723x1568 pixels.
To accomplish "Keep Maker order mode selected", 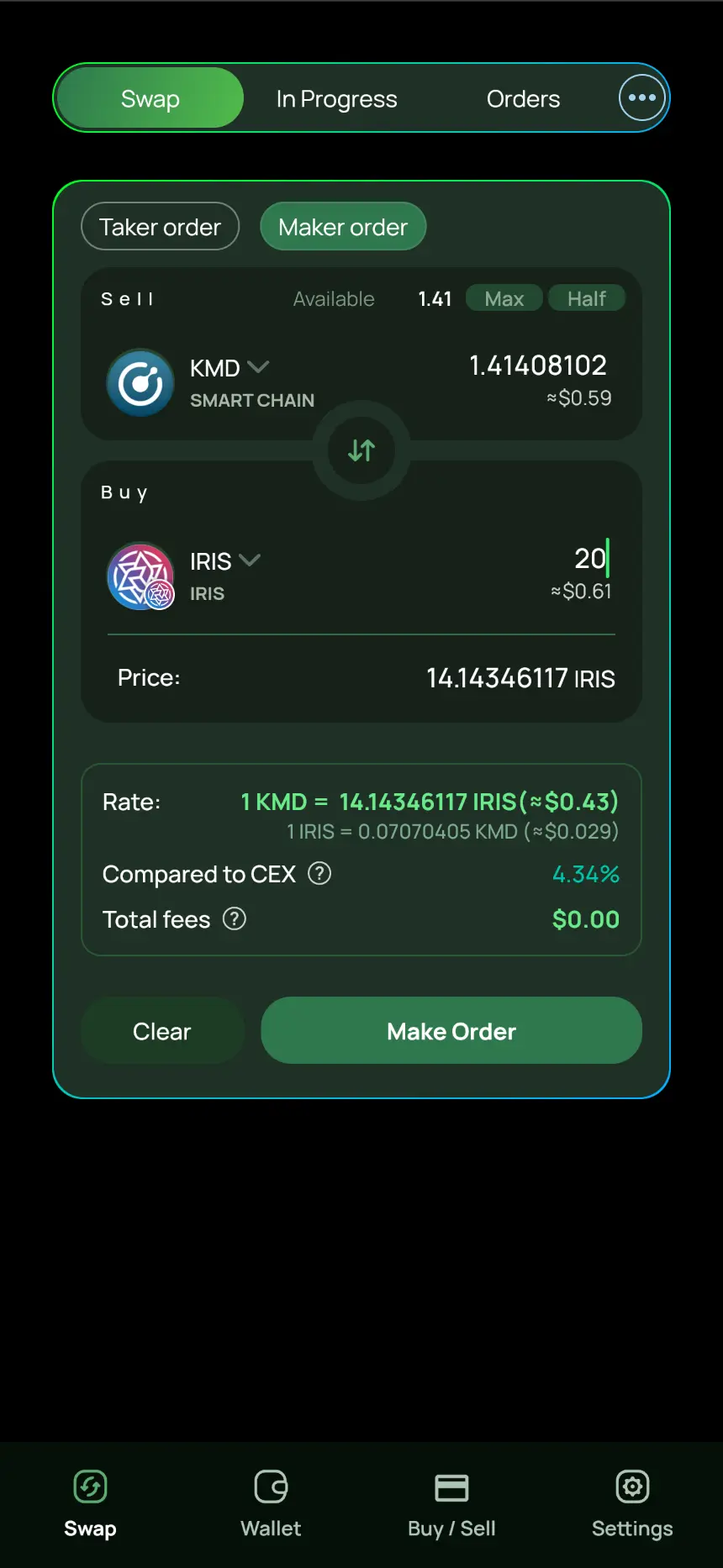I will point(342,226).
